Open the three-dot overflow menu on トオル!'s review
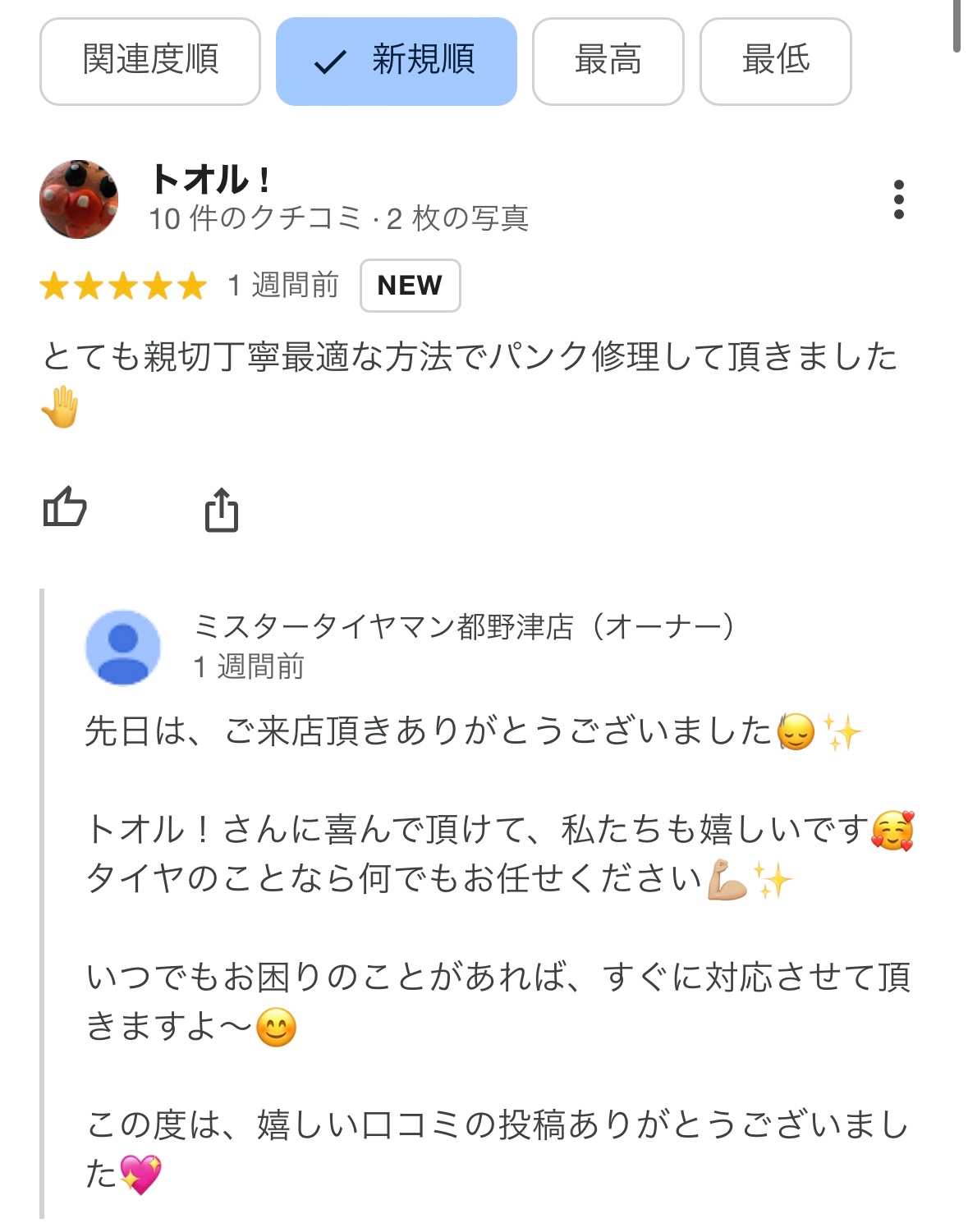The image size is (968, 1232). [x=900, y=197]
